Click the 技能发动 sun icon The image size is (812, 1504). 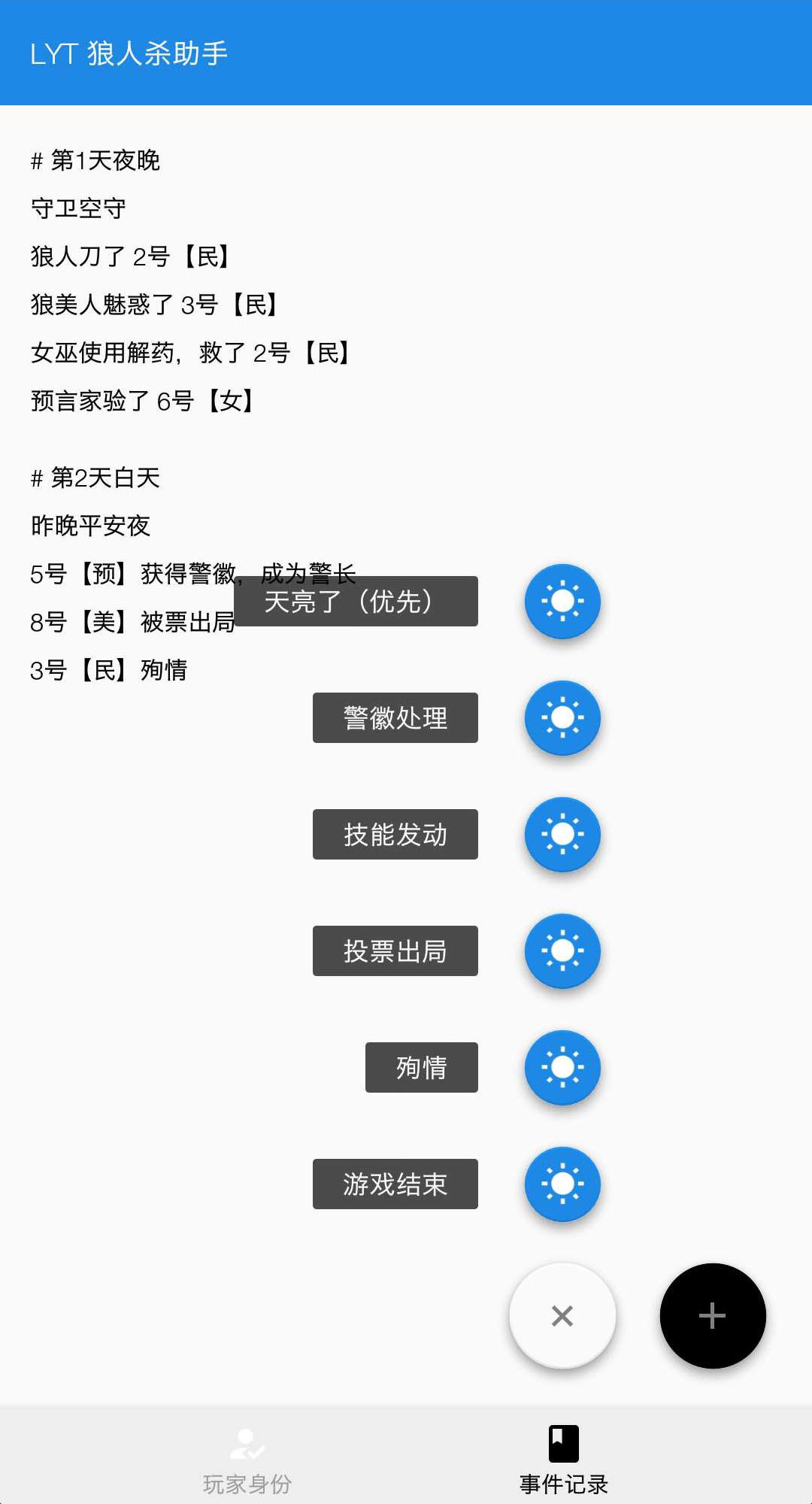pyautogui.click(x=562, y=834)
